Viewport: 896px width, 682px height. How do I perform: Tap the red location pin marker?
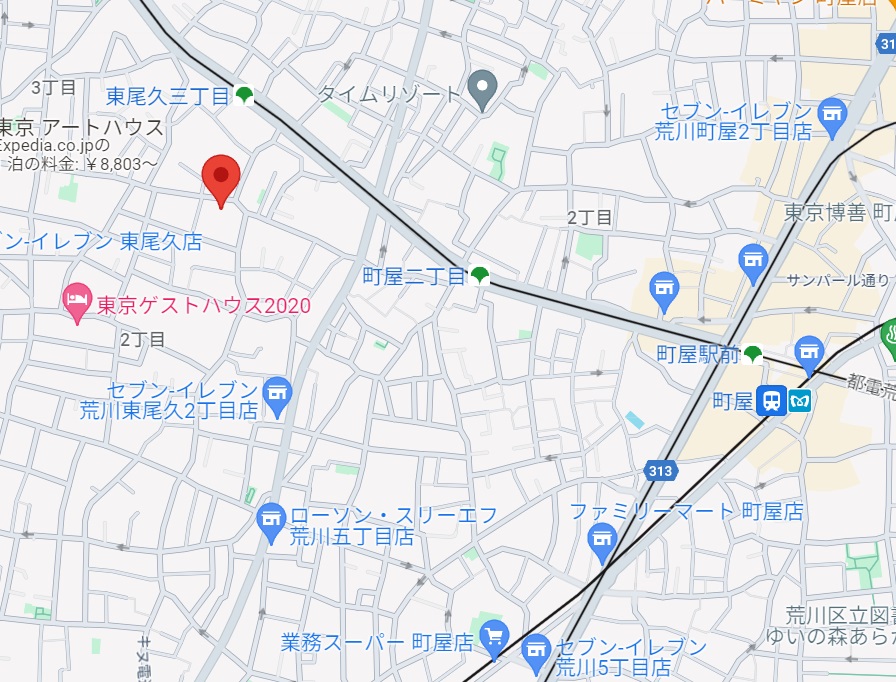pyautogui.click(x=221, y=178)
